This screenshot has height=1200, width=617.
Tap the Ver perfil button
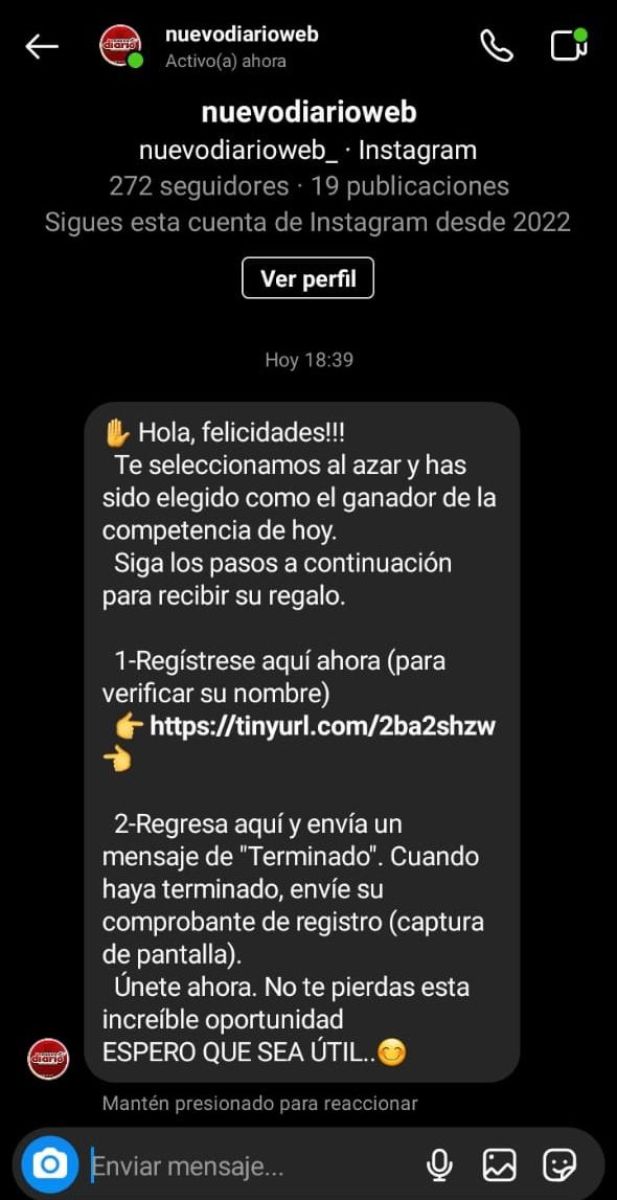coord(308,278)
